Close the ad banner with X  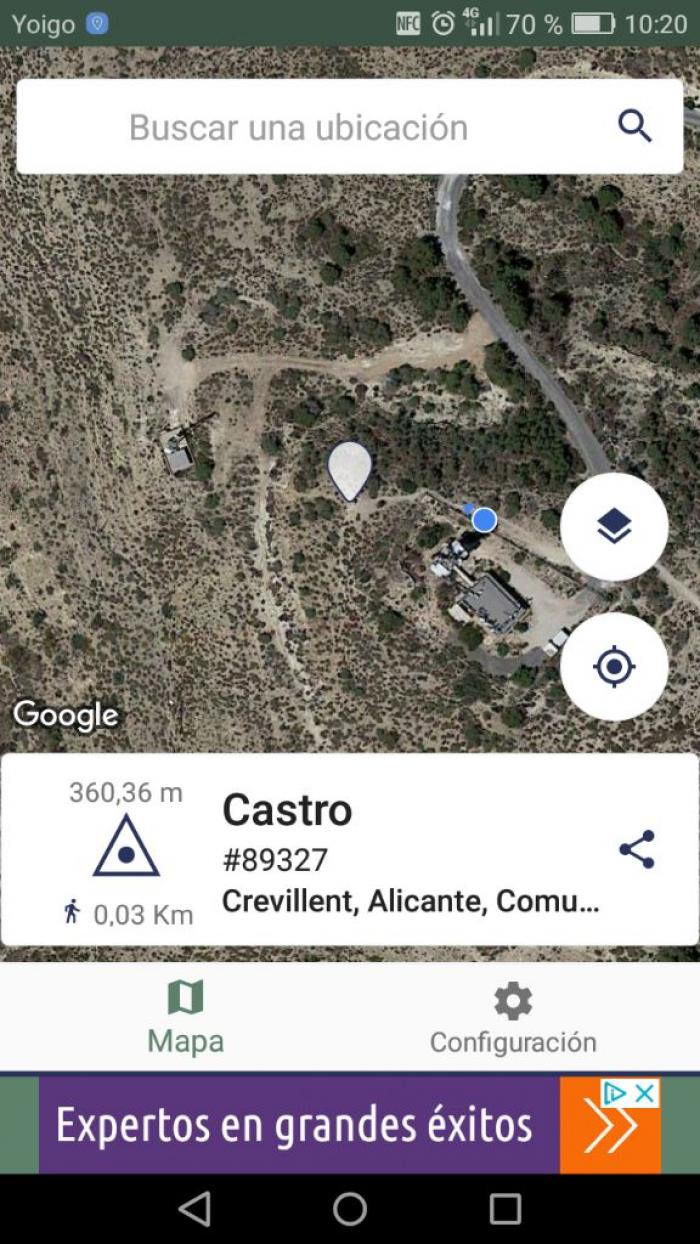point(647,1093)
